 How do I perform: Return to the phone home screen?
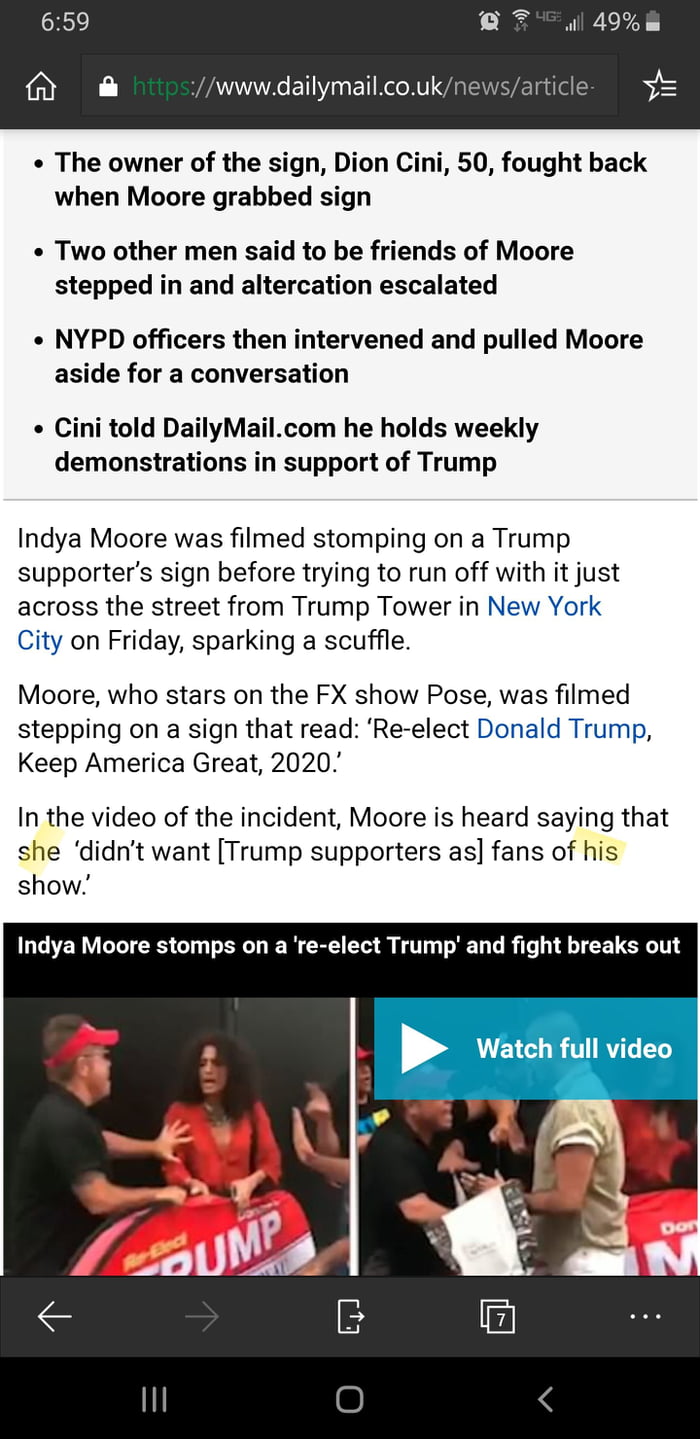[x=349, y=1399]
